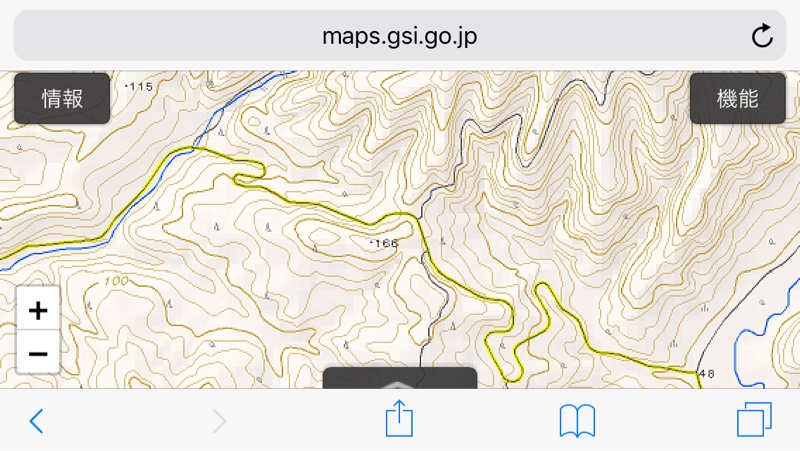Expand the bottom center panel handle
The image size is (800, 451).
400,379
